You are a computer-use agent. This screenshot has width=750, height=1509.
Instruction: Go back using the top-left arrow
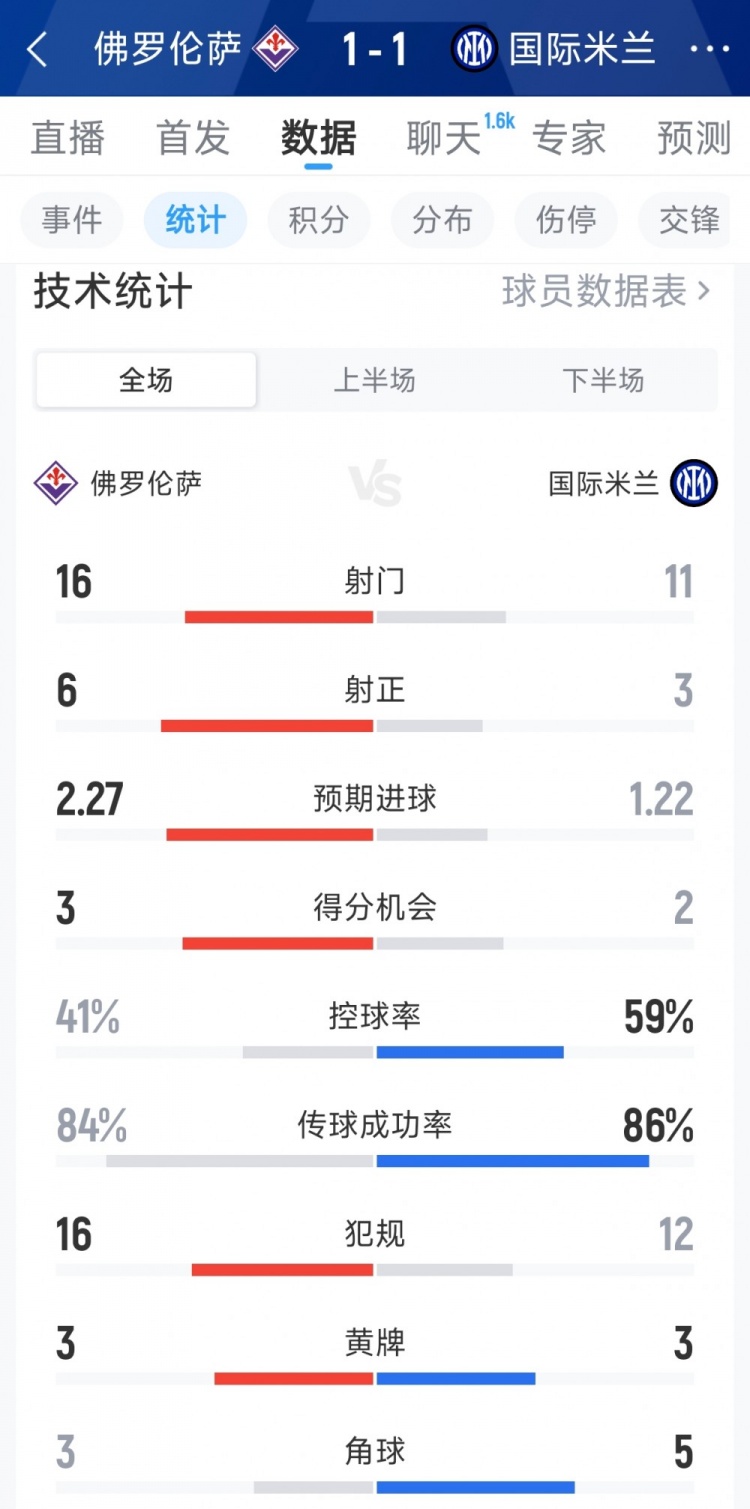(x=38, y=49)
